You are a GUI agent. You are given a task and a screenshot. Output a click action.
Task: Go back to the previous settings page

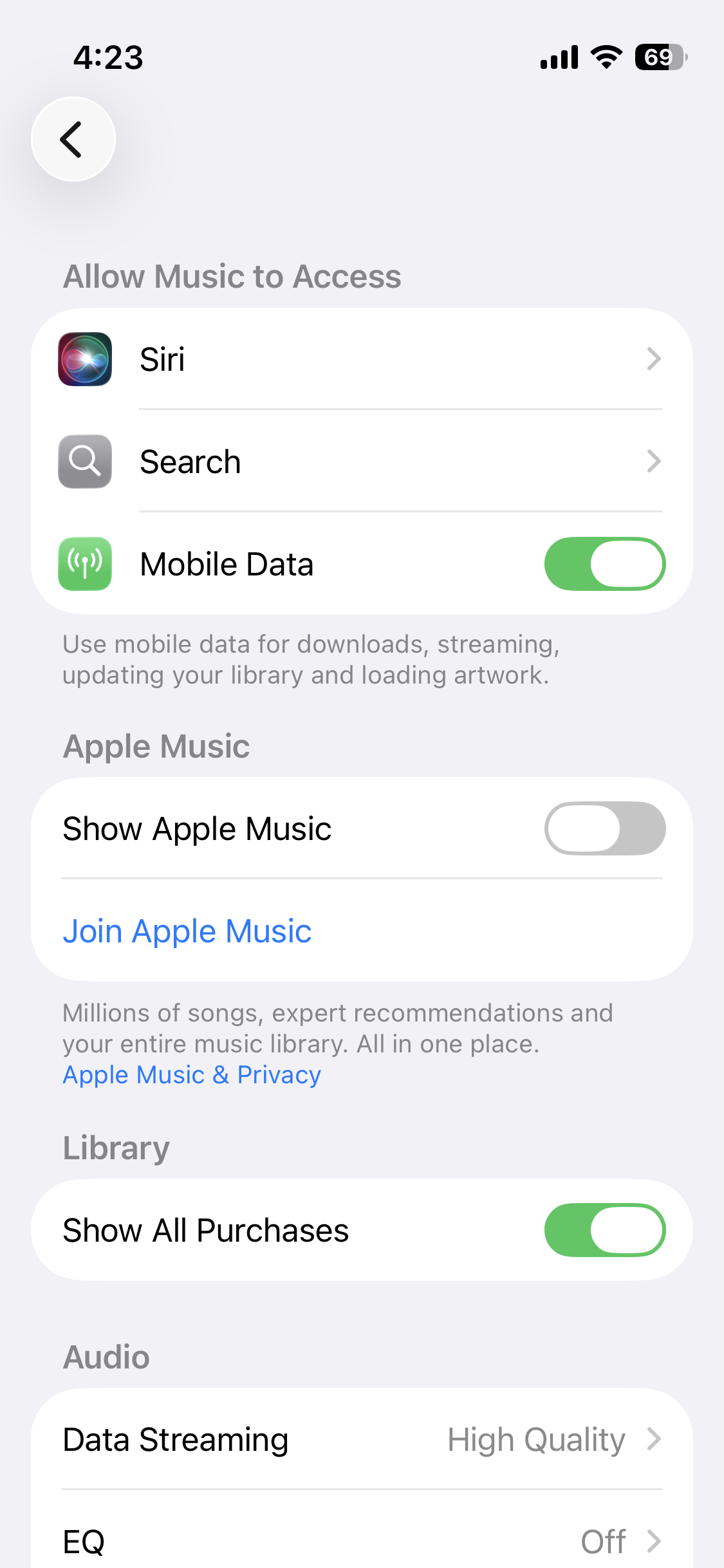[x=73, y=139]
